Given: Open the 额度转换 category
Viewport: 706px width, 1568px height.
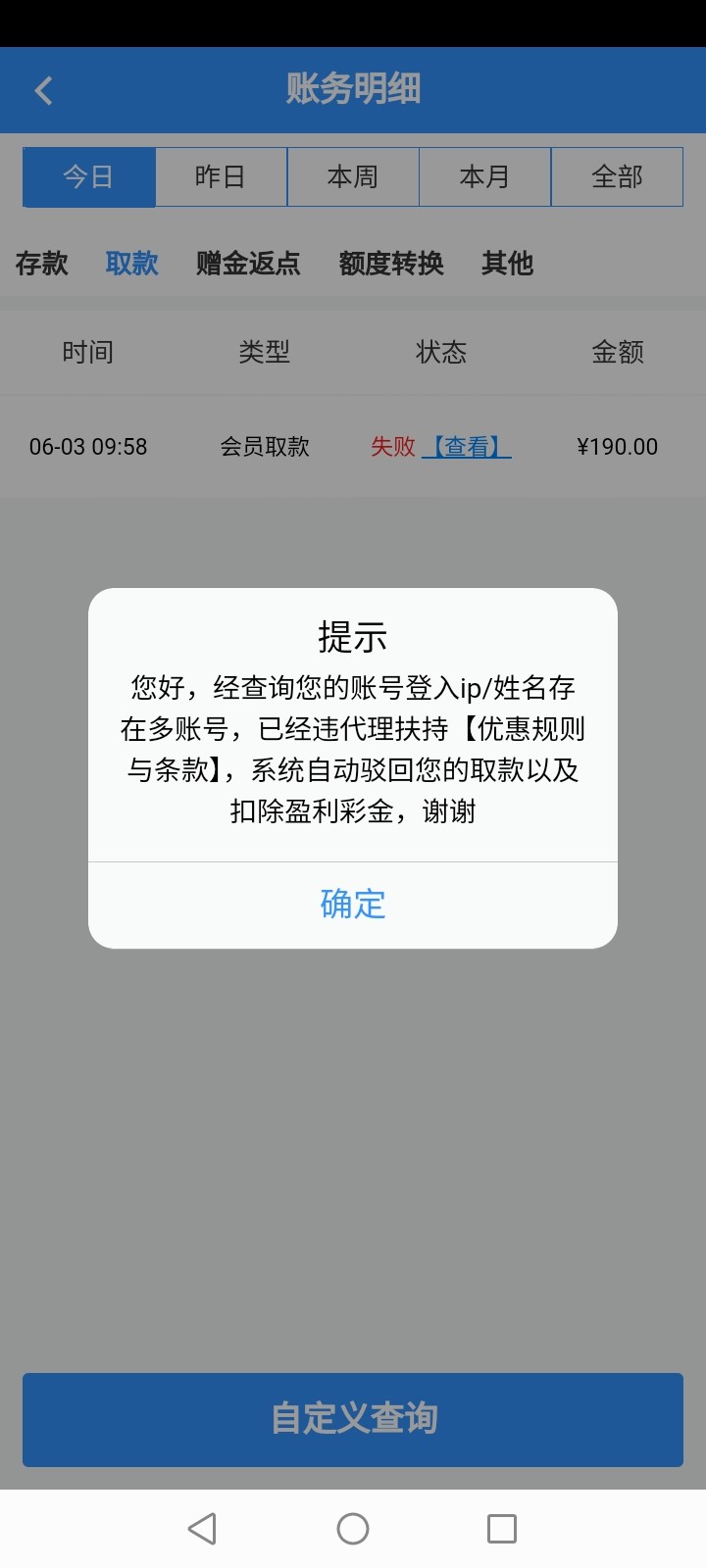Looking at the screenshot, I should 391,264.
